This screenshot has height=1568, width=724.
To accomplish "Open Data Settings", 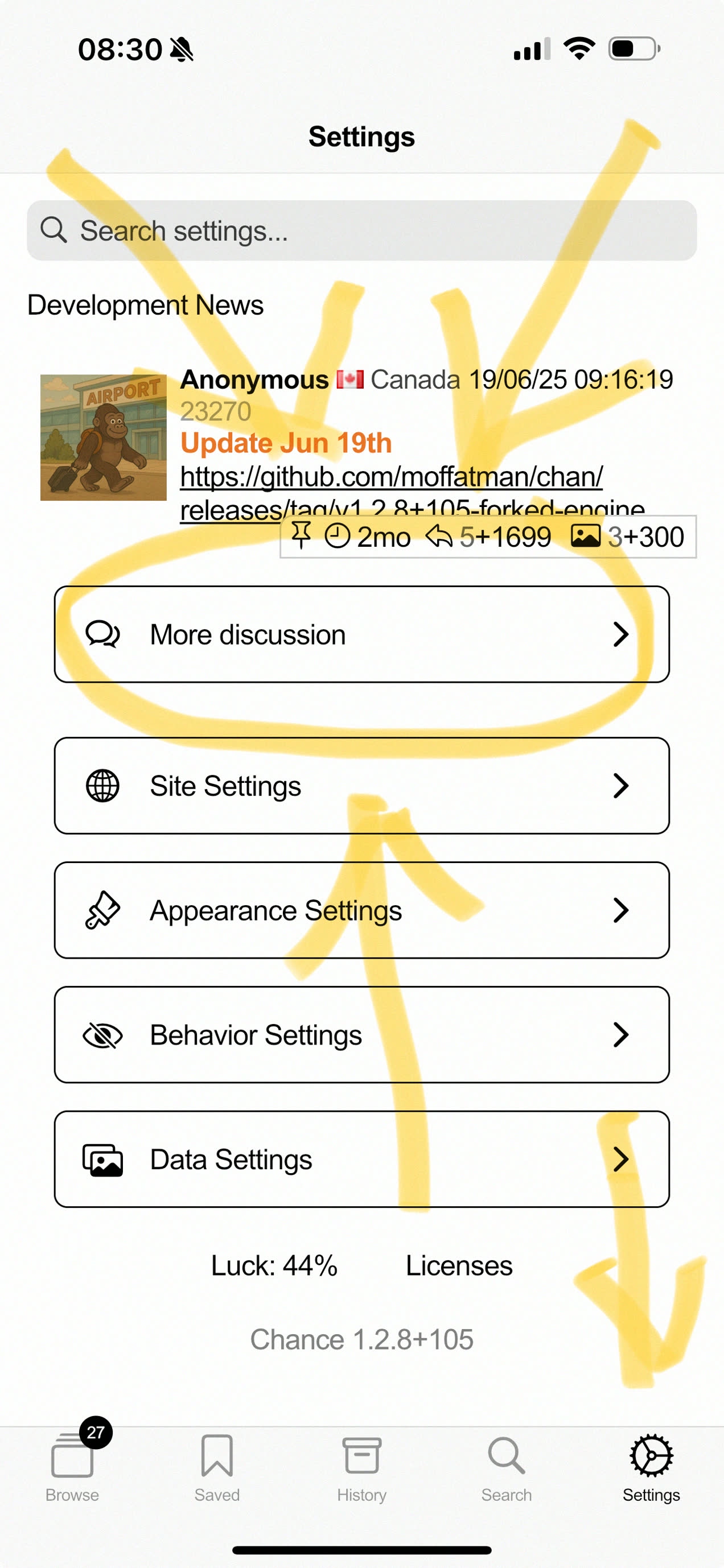I will [361, 1159].
